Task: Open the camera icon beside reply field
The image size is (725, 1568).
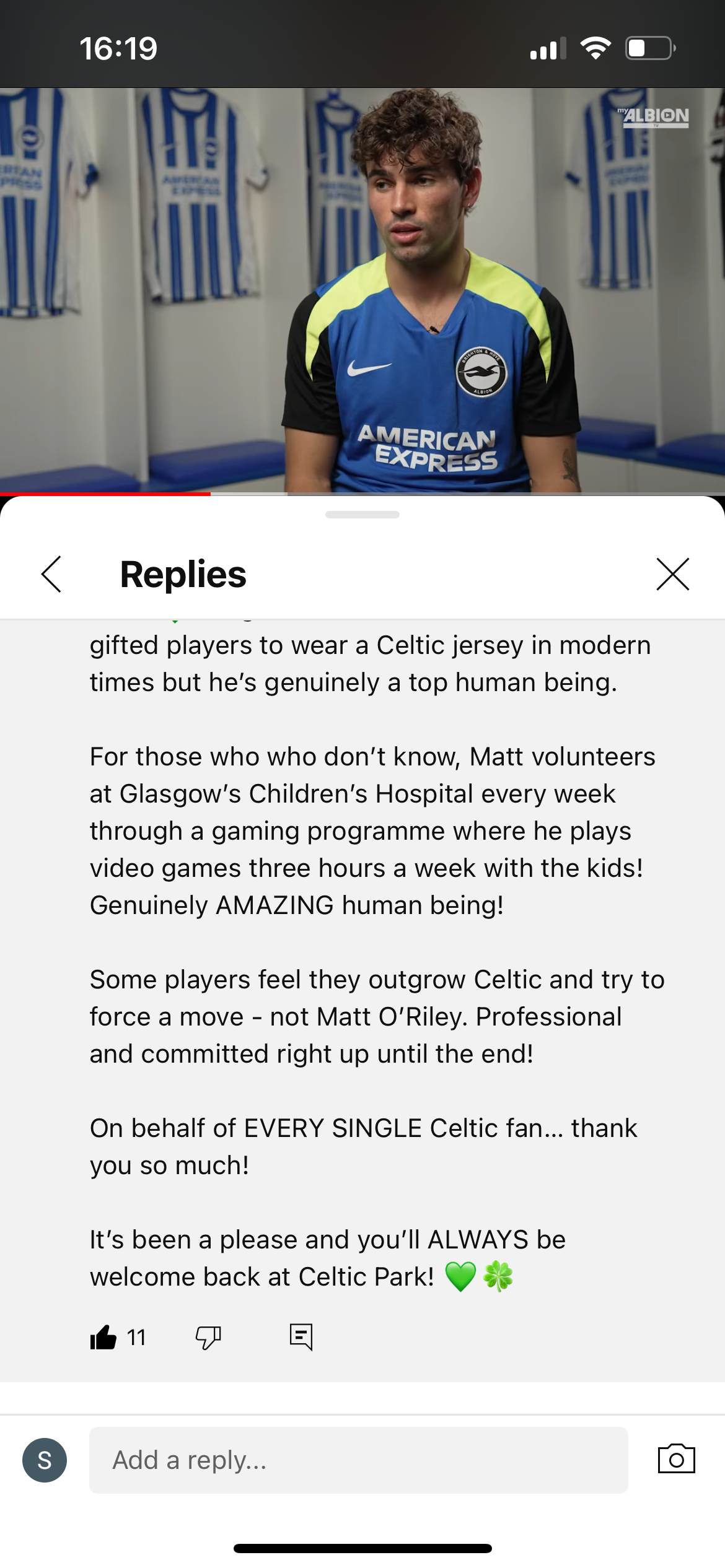Action: 676,1460
